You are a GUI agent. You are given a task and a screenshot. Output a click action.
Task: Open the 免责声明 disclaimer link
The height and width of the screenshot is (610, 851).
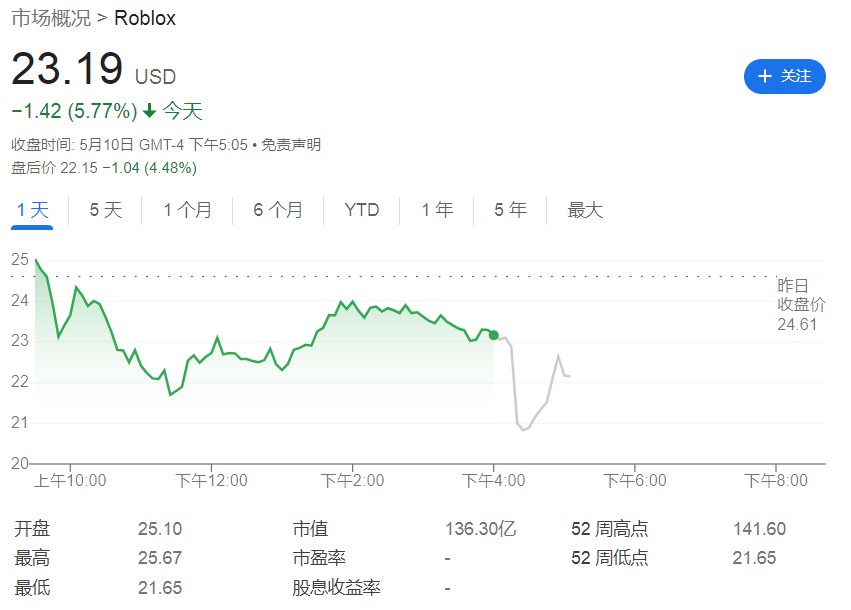pos(291,145)
